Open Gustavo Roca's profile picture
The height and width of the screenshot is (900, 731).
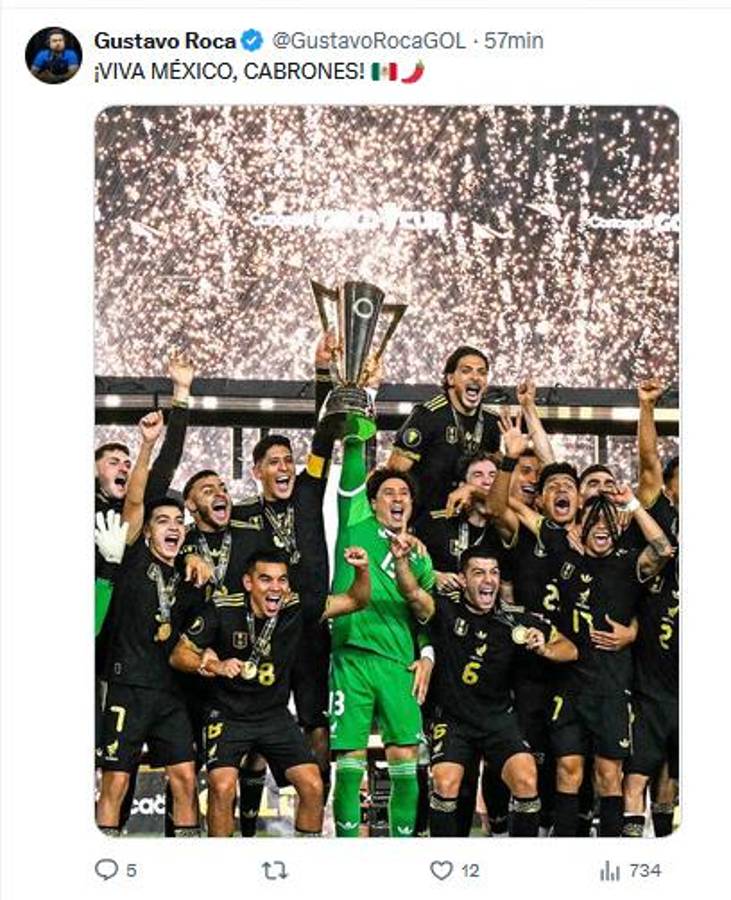pos(53,55)
